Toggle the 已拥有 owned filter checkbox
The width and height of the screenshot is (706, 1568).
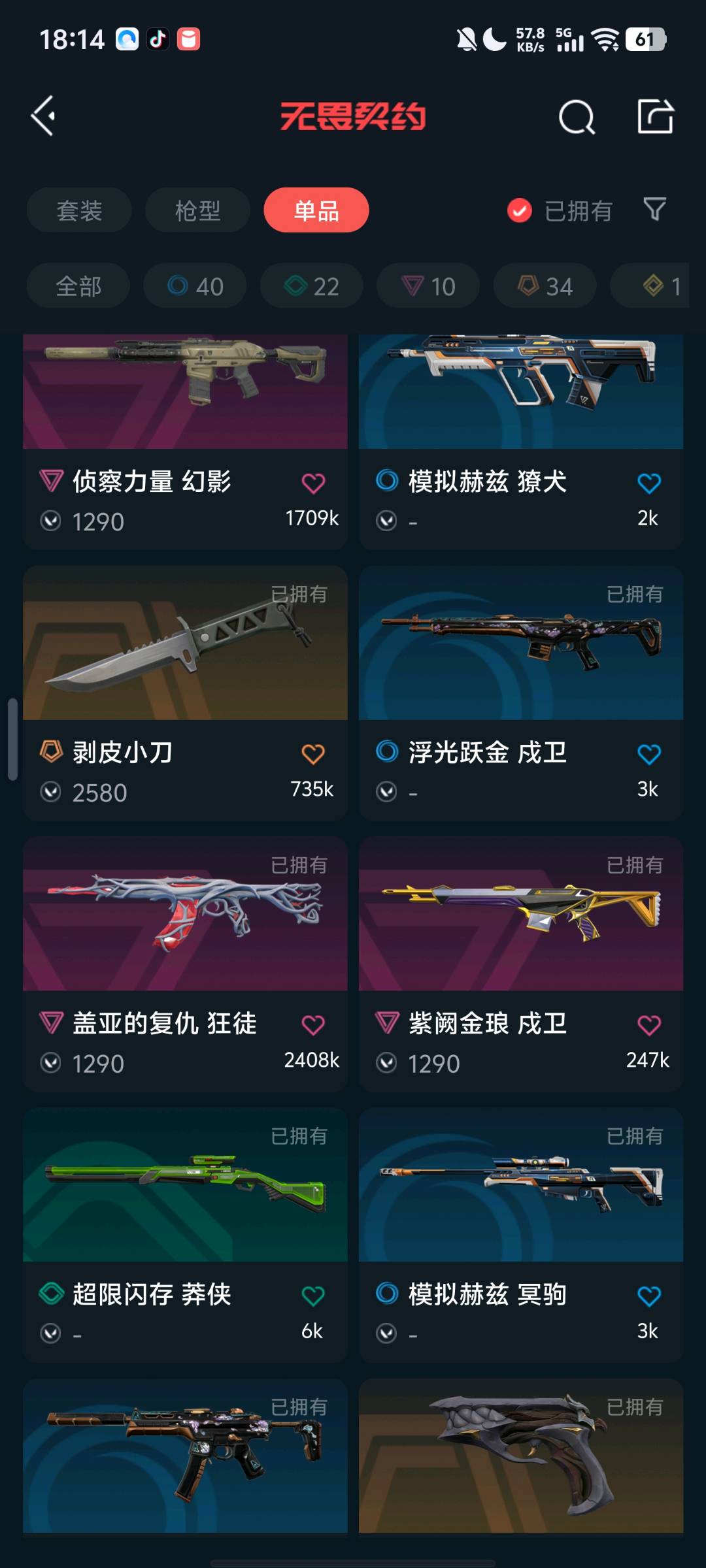(520, 210)
